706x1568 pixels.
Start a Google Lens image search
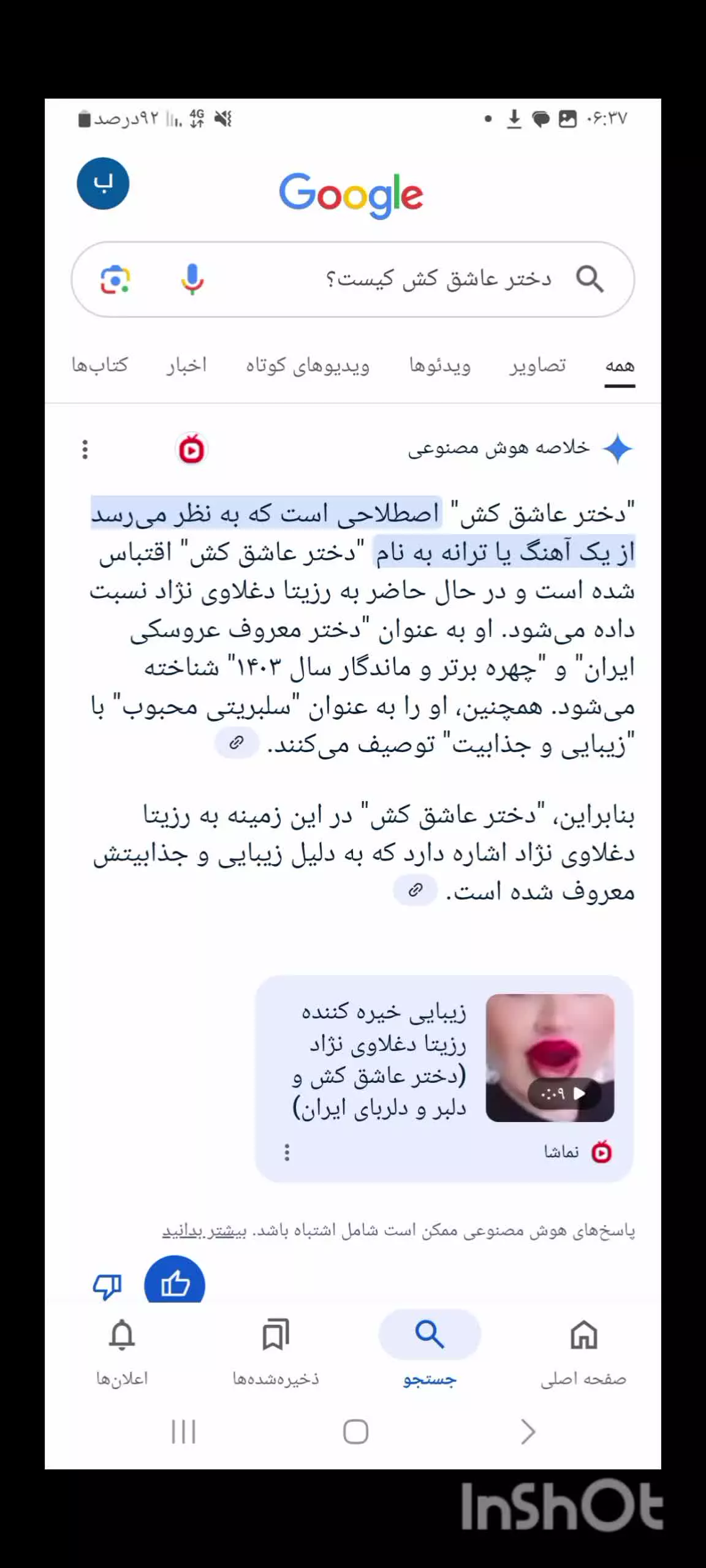(115, 280)
